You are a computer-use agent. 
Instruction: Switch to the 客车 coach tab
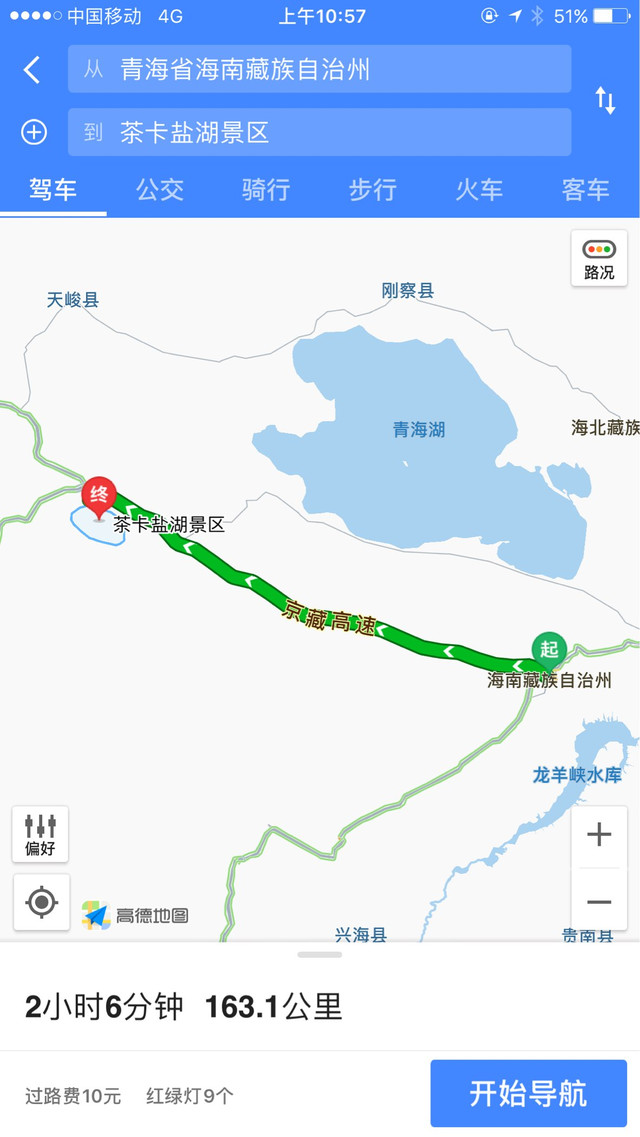586,189
